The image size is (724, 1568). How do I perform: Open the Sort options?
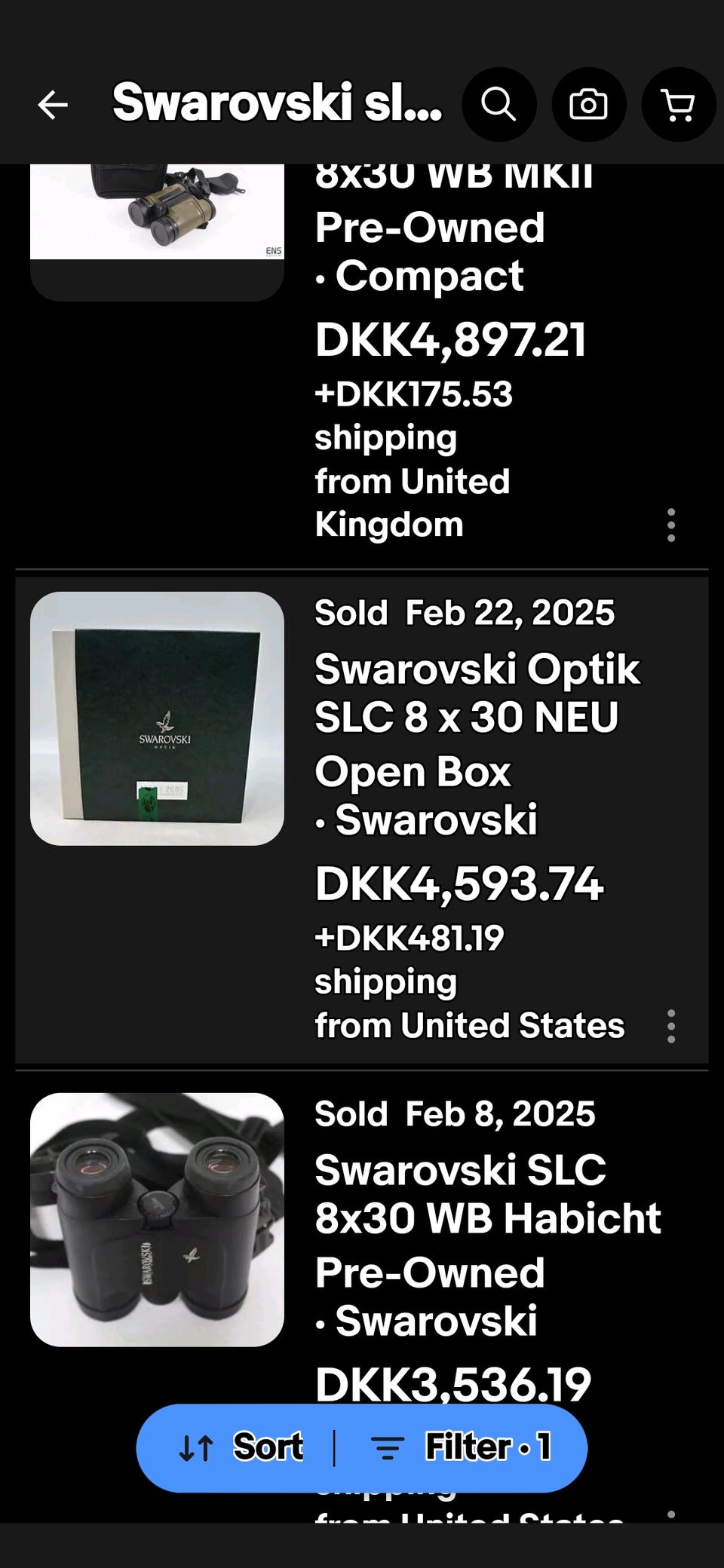(241, 1447)
